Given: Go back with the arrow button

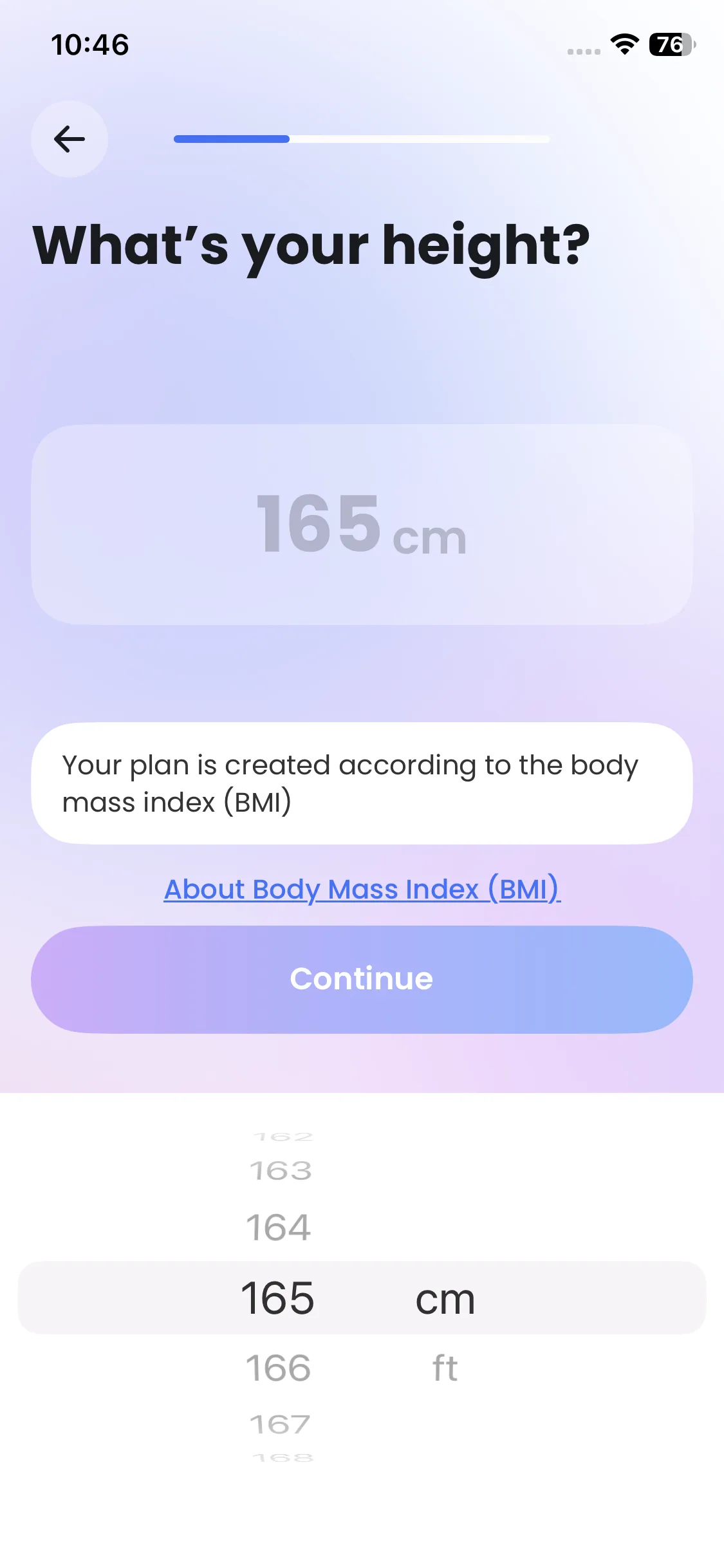Looking at the screenshot, I should click(70, 139).
